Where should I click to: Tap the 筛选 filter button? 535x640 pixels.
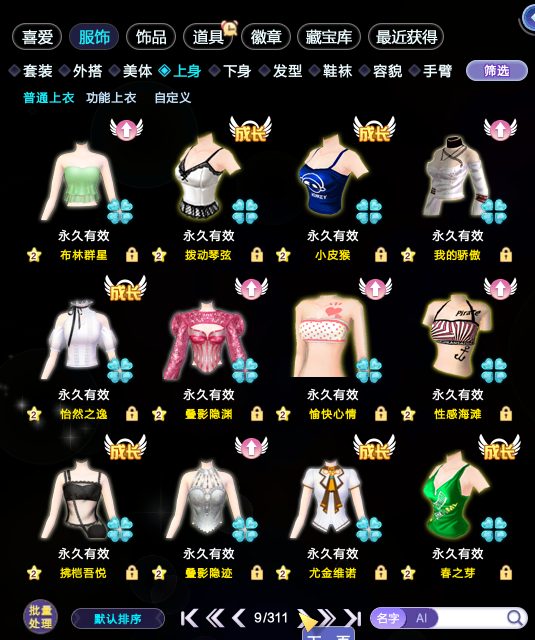pos(497,71)
